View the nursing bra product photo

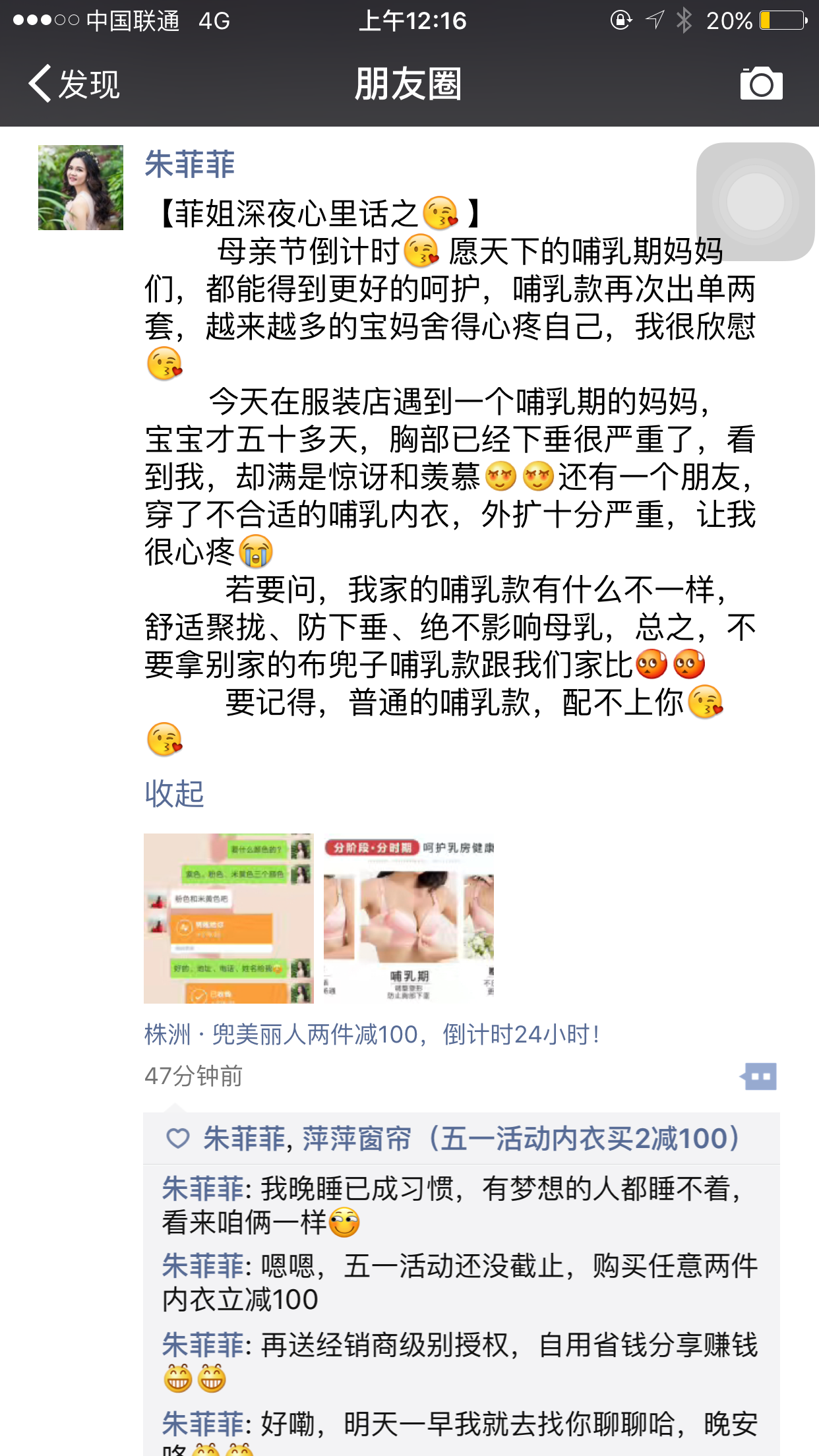click(x=409, y=918)
